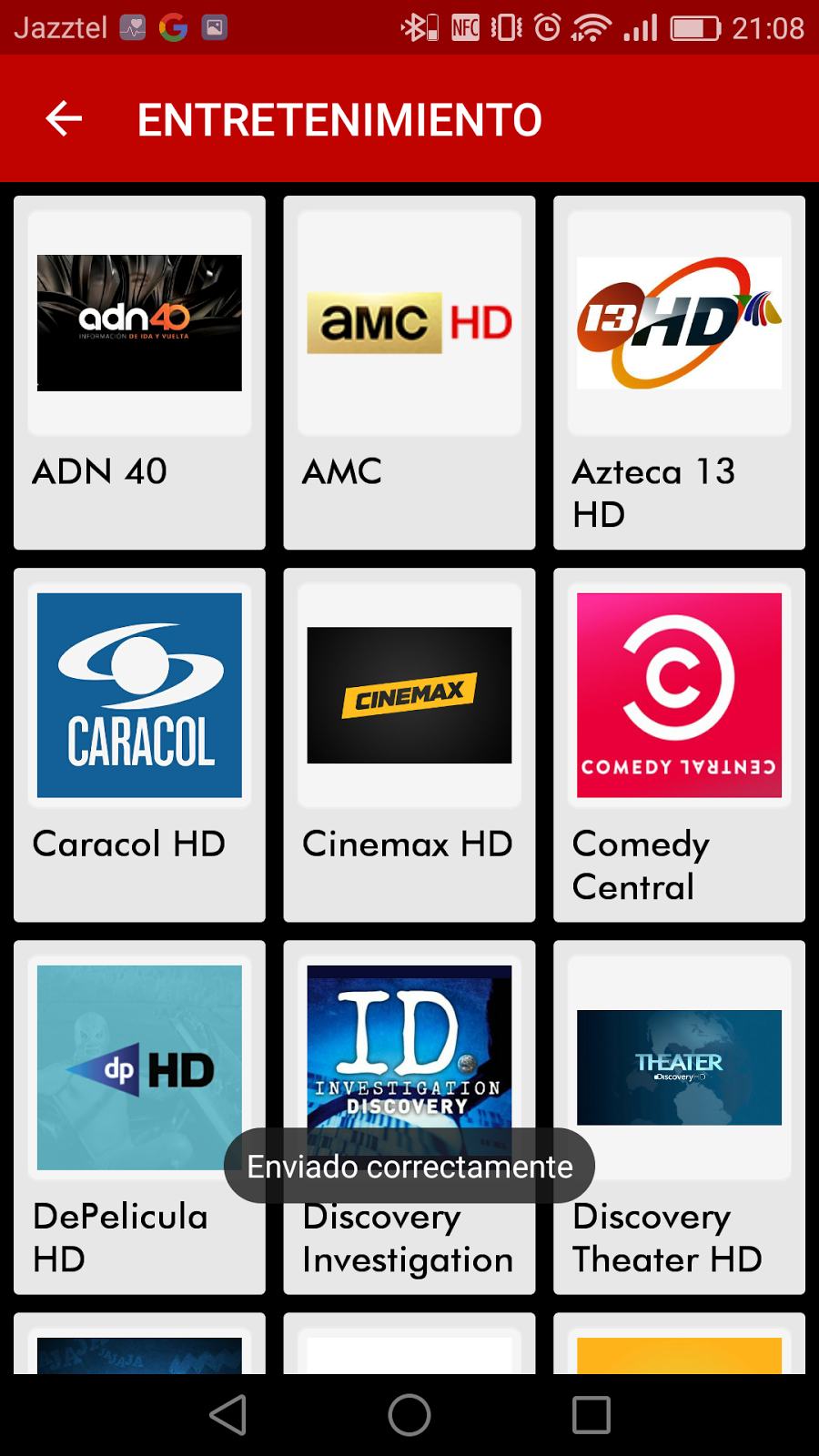Tap the Google icon in the status bar
819x1456 pixels.
click(x=167, y=27)
